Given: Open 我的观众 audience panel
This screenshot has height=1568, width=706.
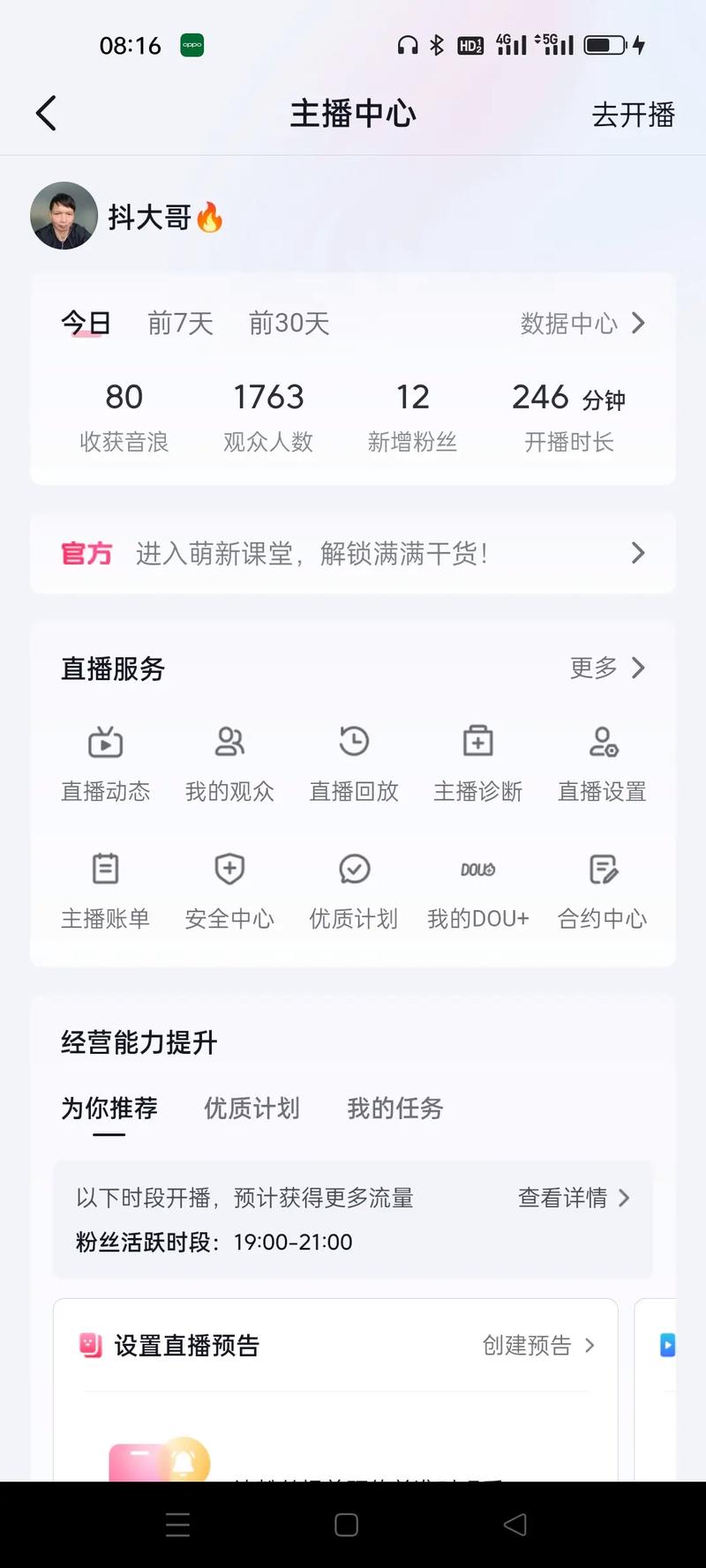Looking at the screenshot, I should (x=229, y=760).
